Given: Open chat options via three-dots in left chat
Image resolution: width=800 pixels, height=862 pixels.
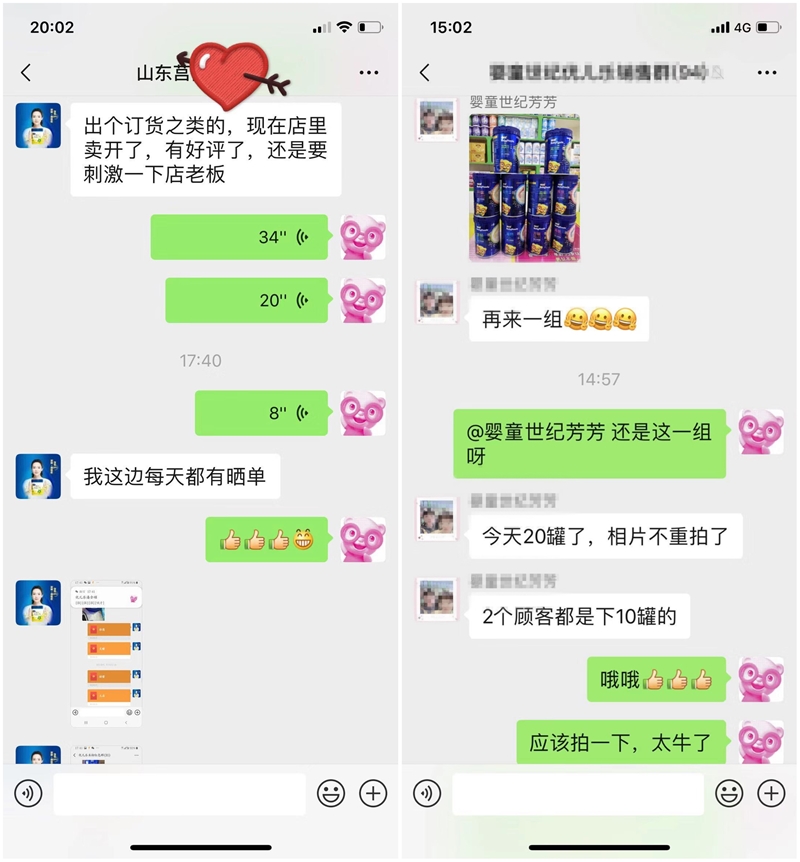Looking at the screenshot, I should 368,73.
